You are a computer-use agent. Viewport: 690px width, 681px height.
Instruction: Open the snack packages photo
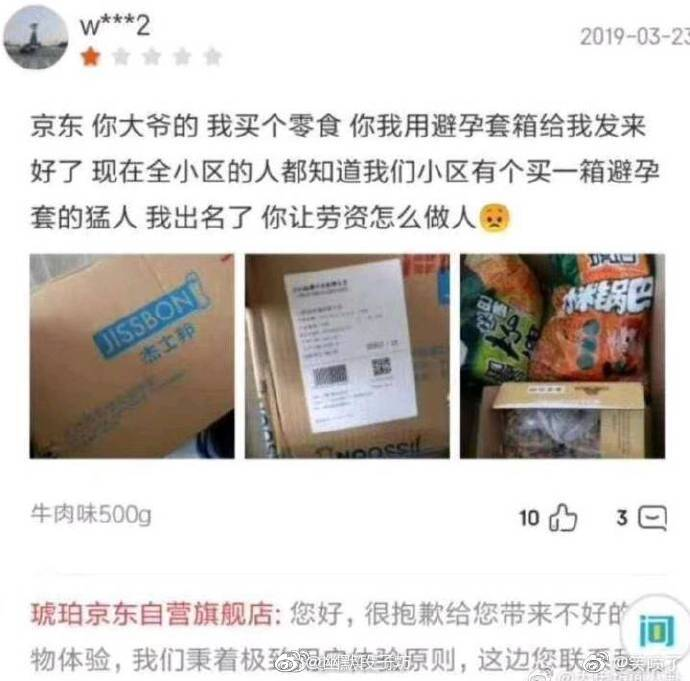tap(562, 356)
